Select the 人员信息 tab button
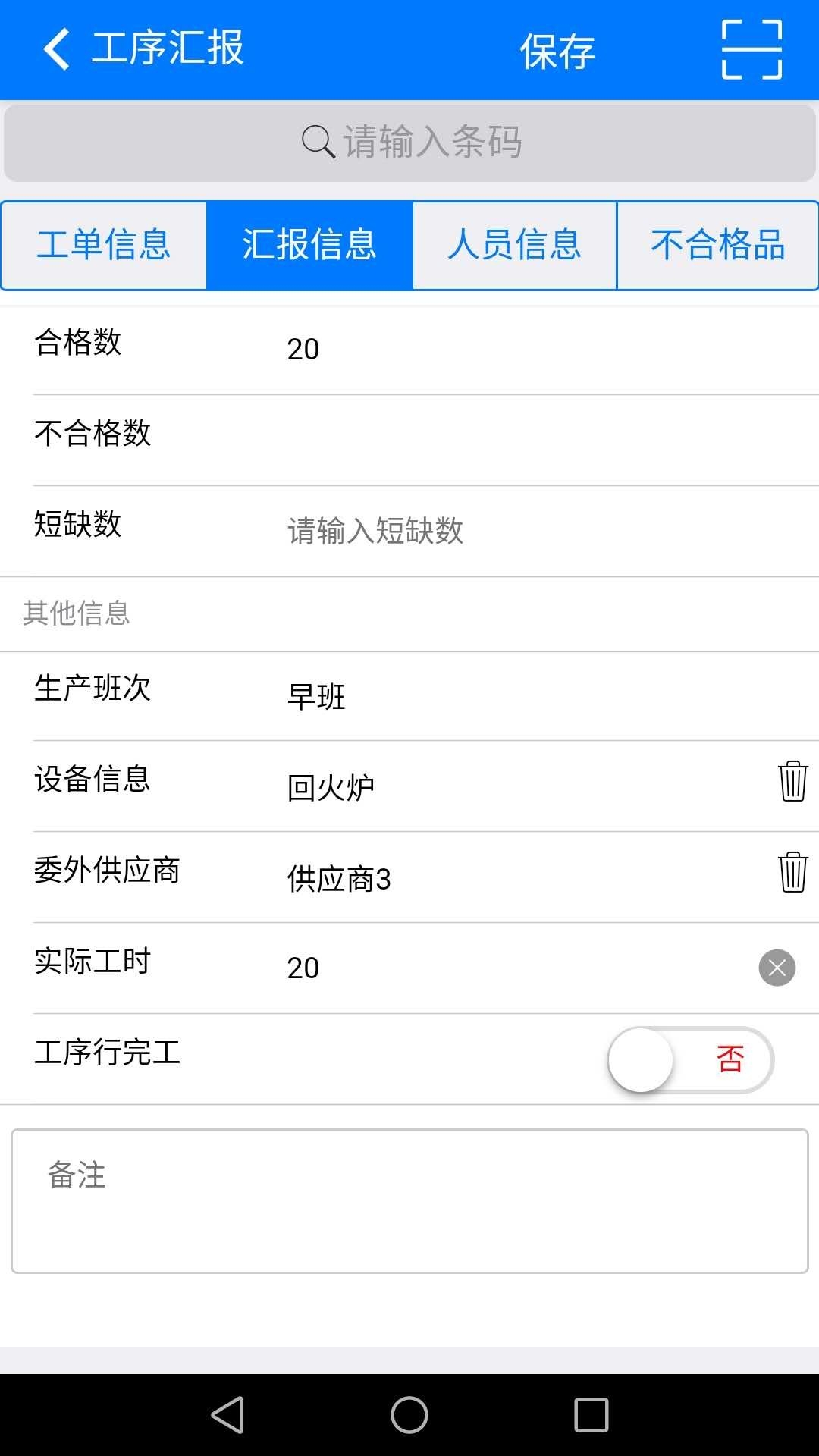 pos(514,244)
